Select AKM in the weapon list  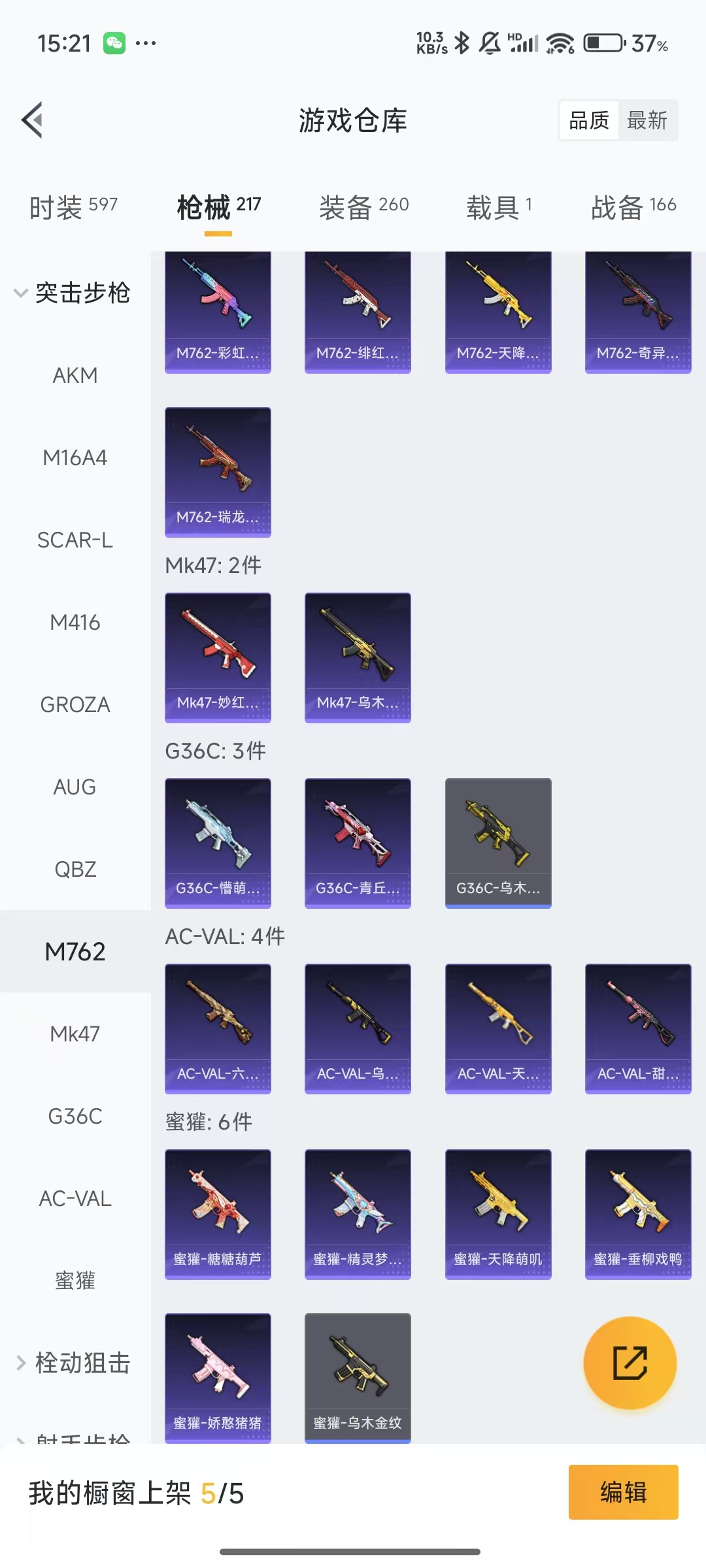(75, 376)
